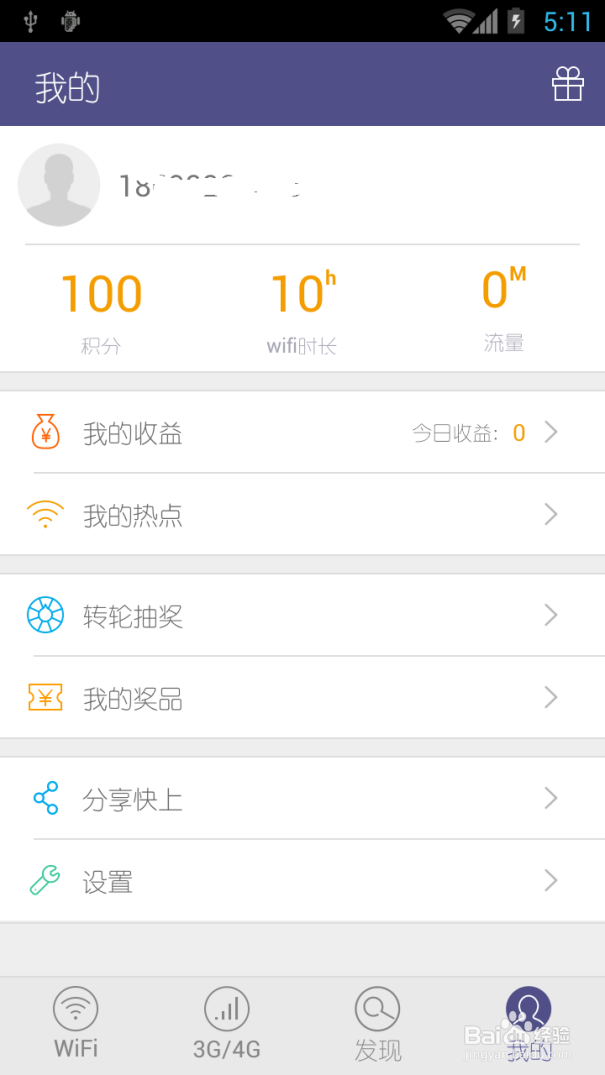Tap the profile avatar picture
This screenshot has height=1075, width=605.
[x=59, y=185]
